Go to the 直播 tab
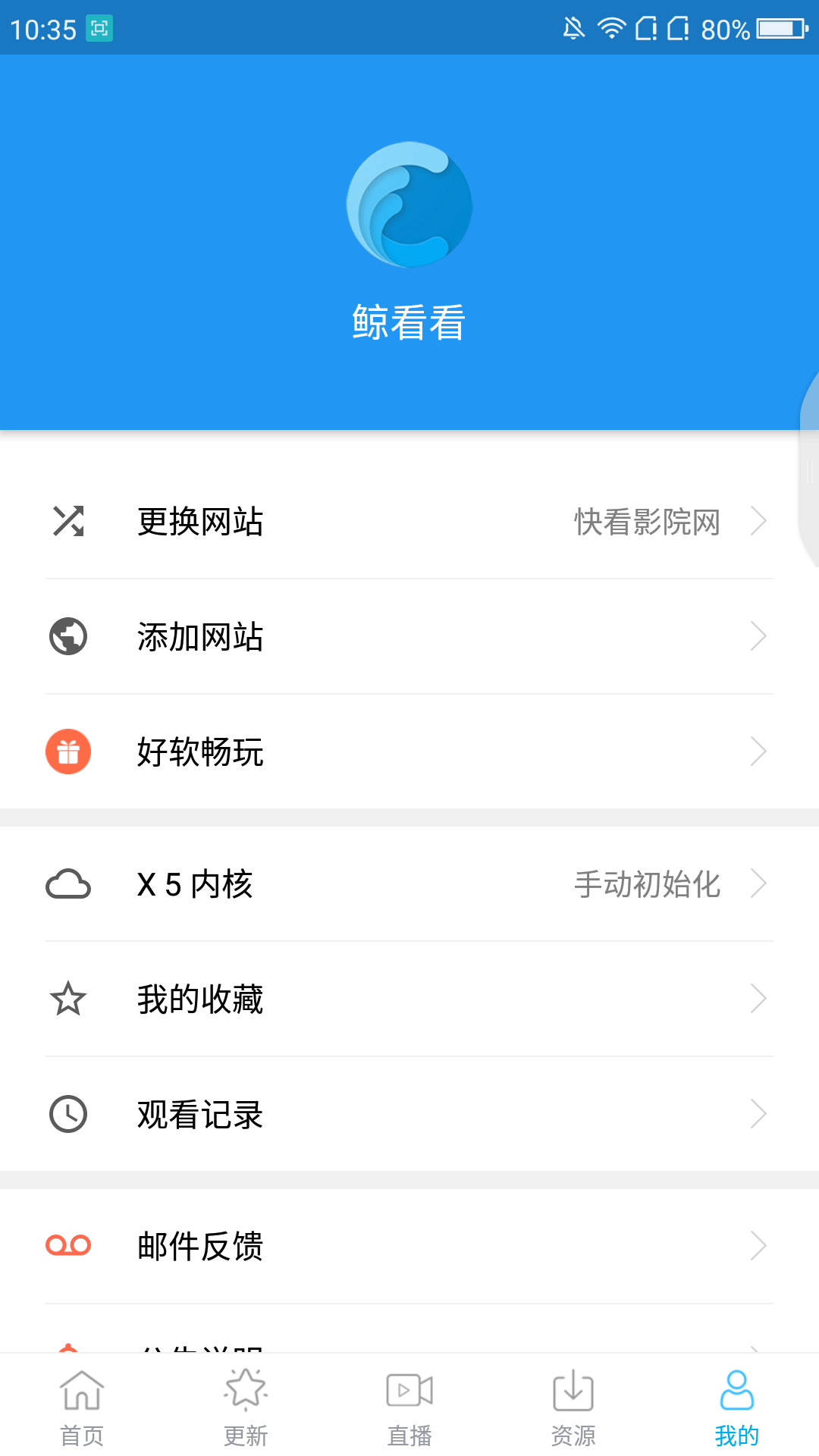 [409, 1407]
